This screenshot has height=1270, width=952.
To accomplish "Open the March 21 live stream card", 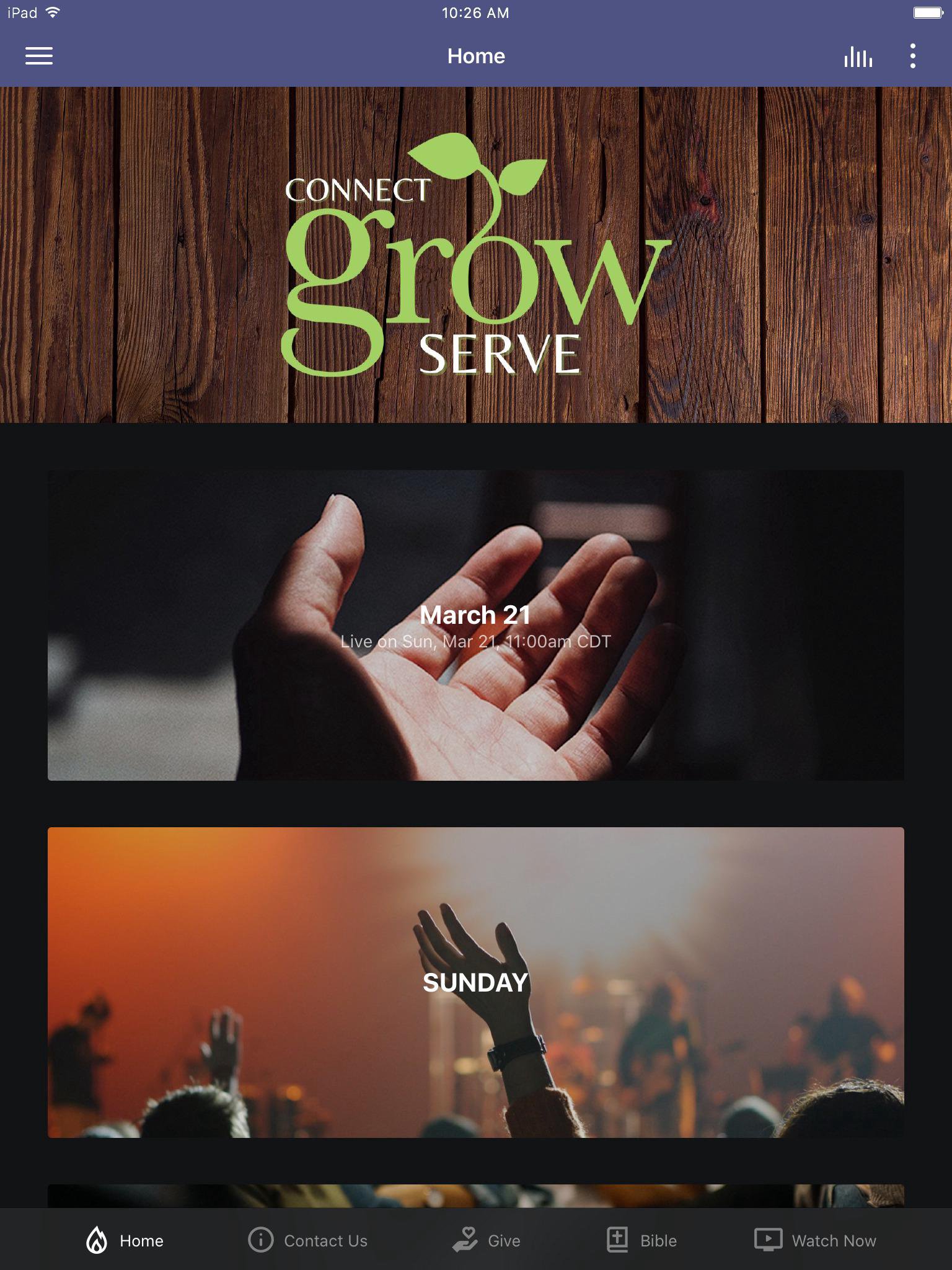I will coord(476,625).
